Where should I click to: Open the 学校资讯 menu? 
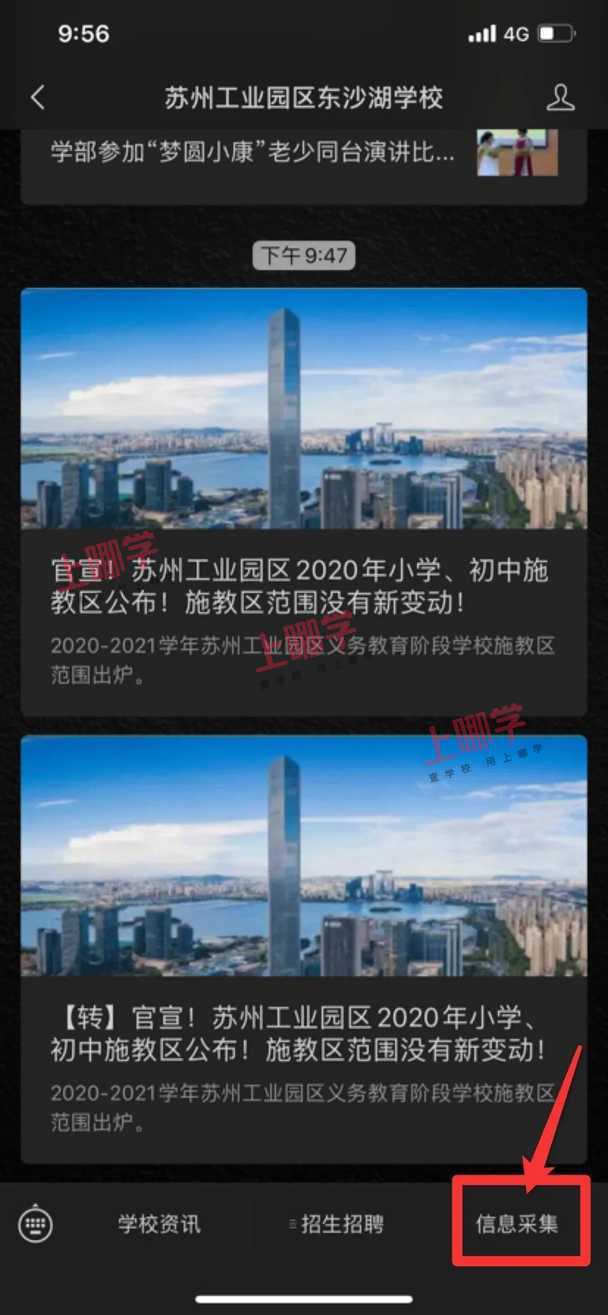click(x=159, y=1223)
